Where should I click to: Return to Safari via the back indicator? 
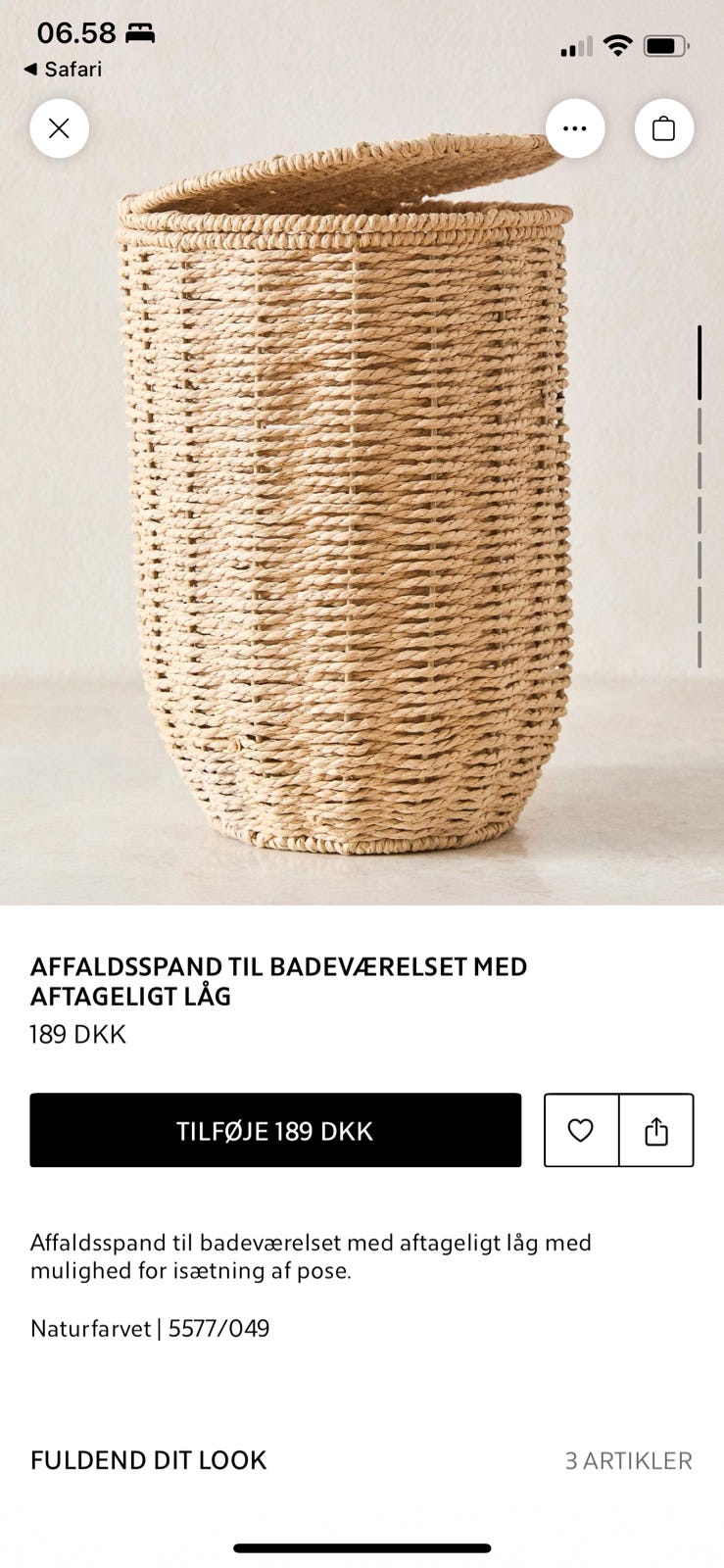(63, 70)
